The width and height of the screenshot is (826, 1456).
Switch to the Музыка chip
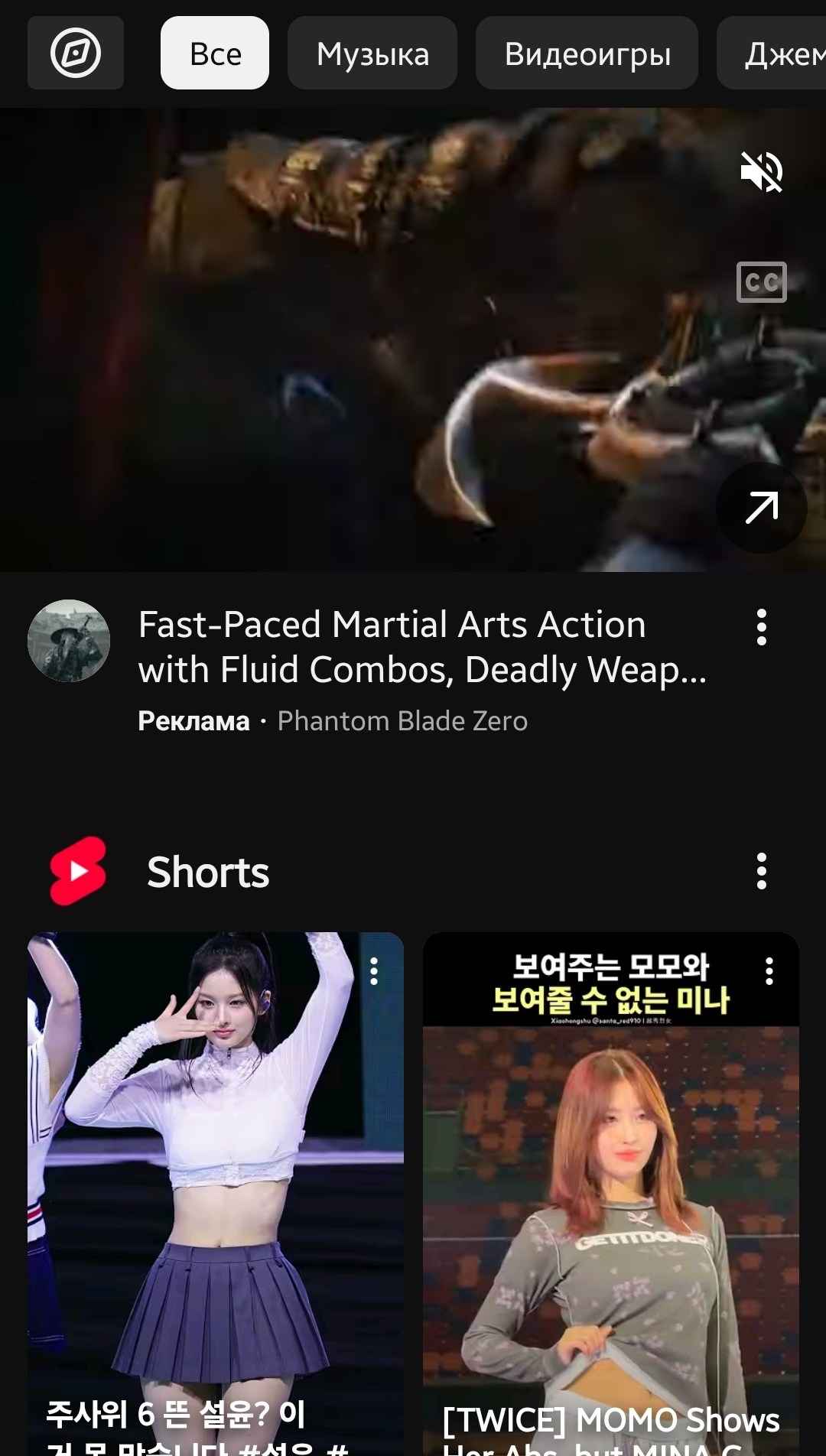click(x=372, y=53)
